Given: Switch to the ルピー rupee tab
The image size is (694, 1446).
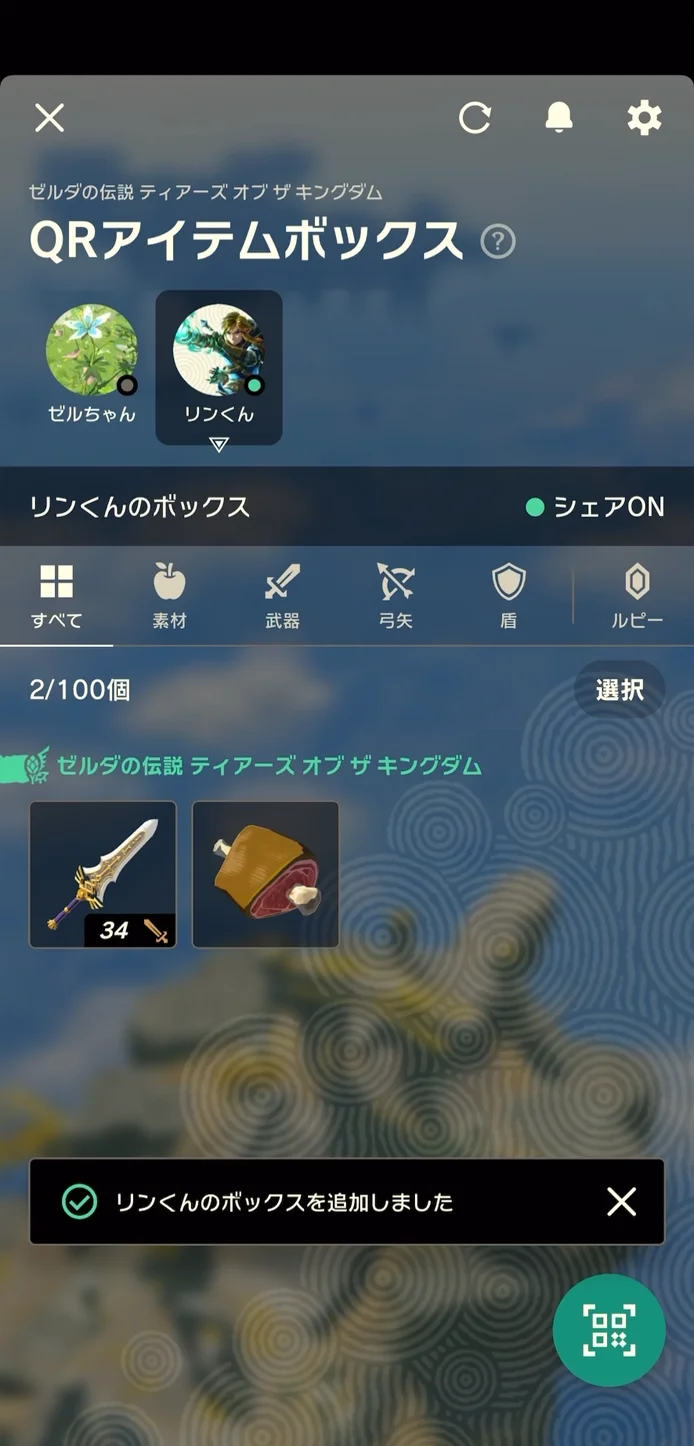Looking at the screenshot, I should click(637, 596).
